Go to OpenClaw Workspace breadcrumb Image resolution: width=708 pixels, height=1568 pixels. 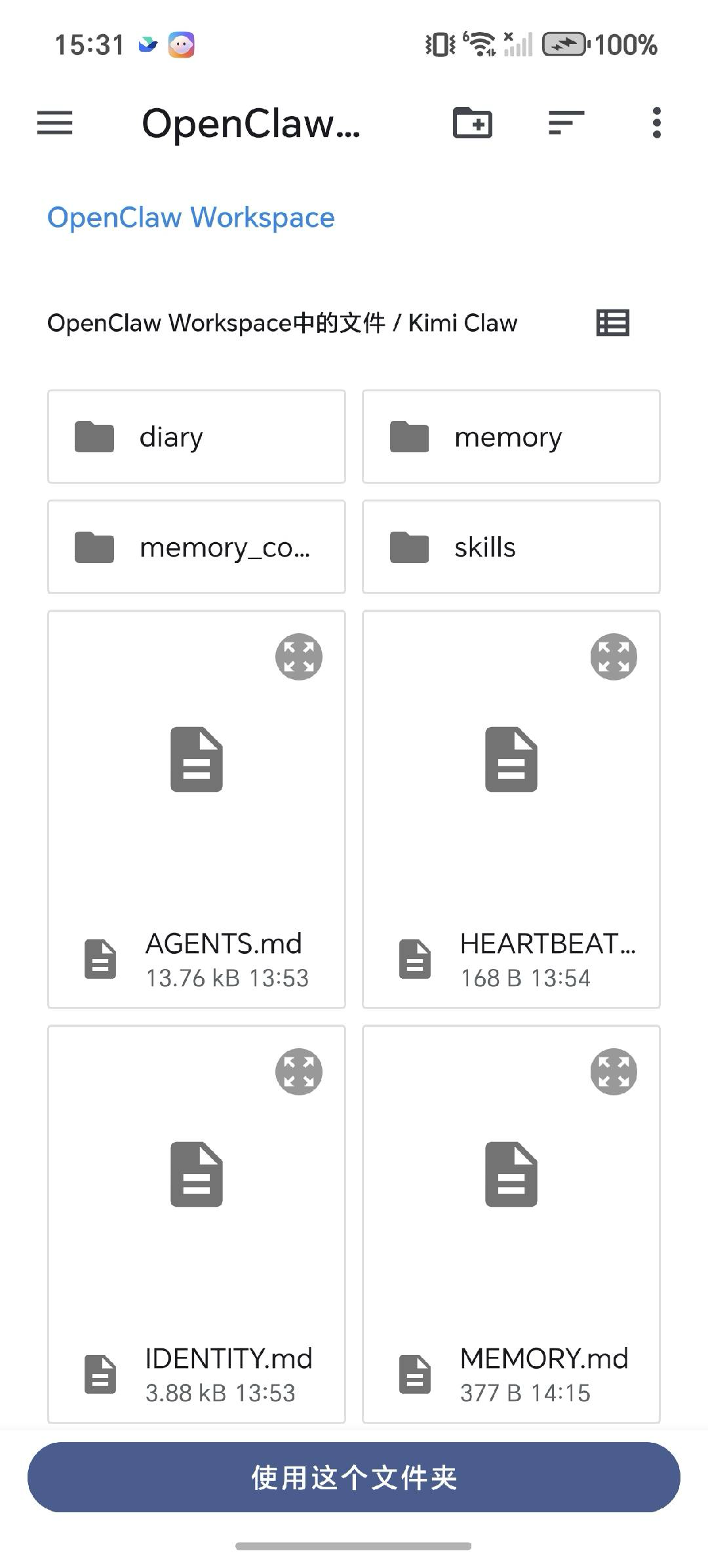[x=191, y=218]
